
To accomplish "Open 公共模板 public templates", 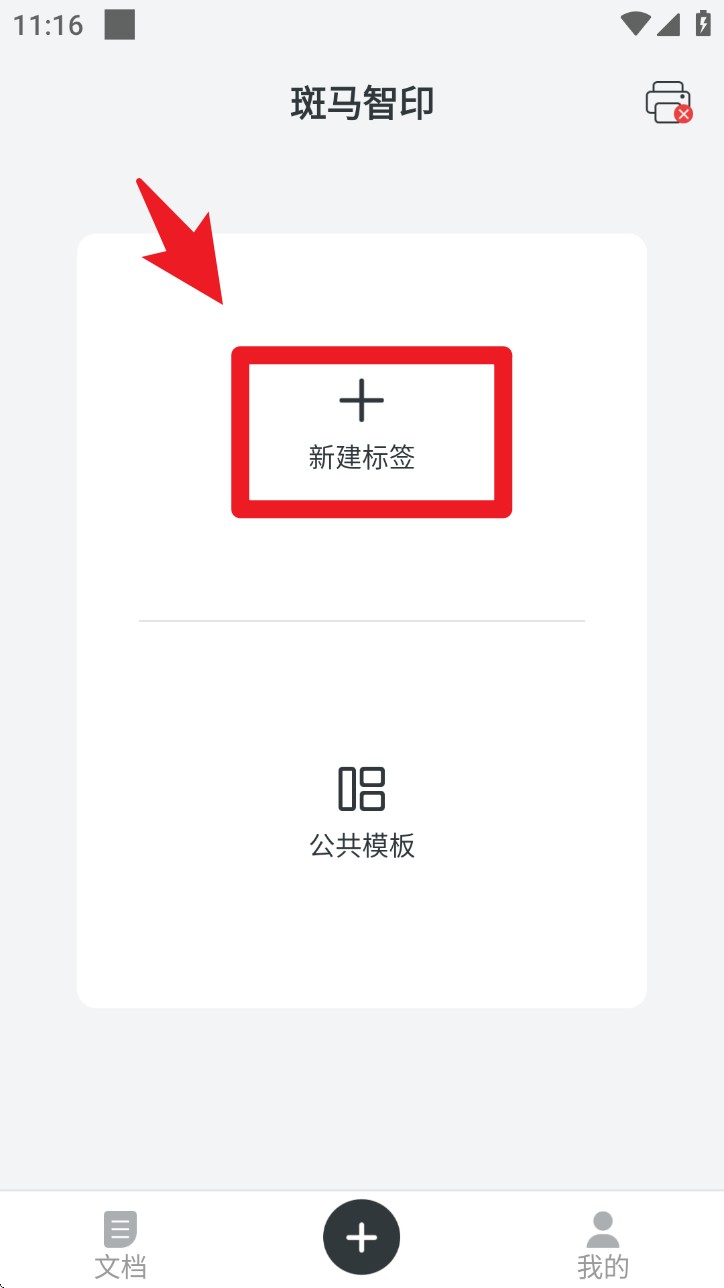I will (361, 846).
